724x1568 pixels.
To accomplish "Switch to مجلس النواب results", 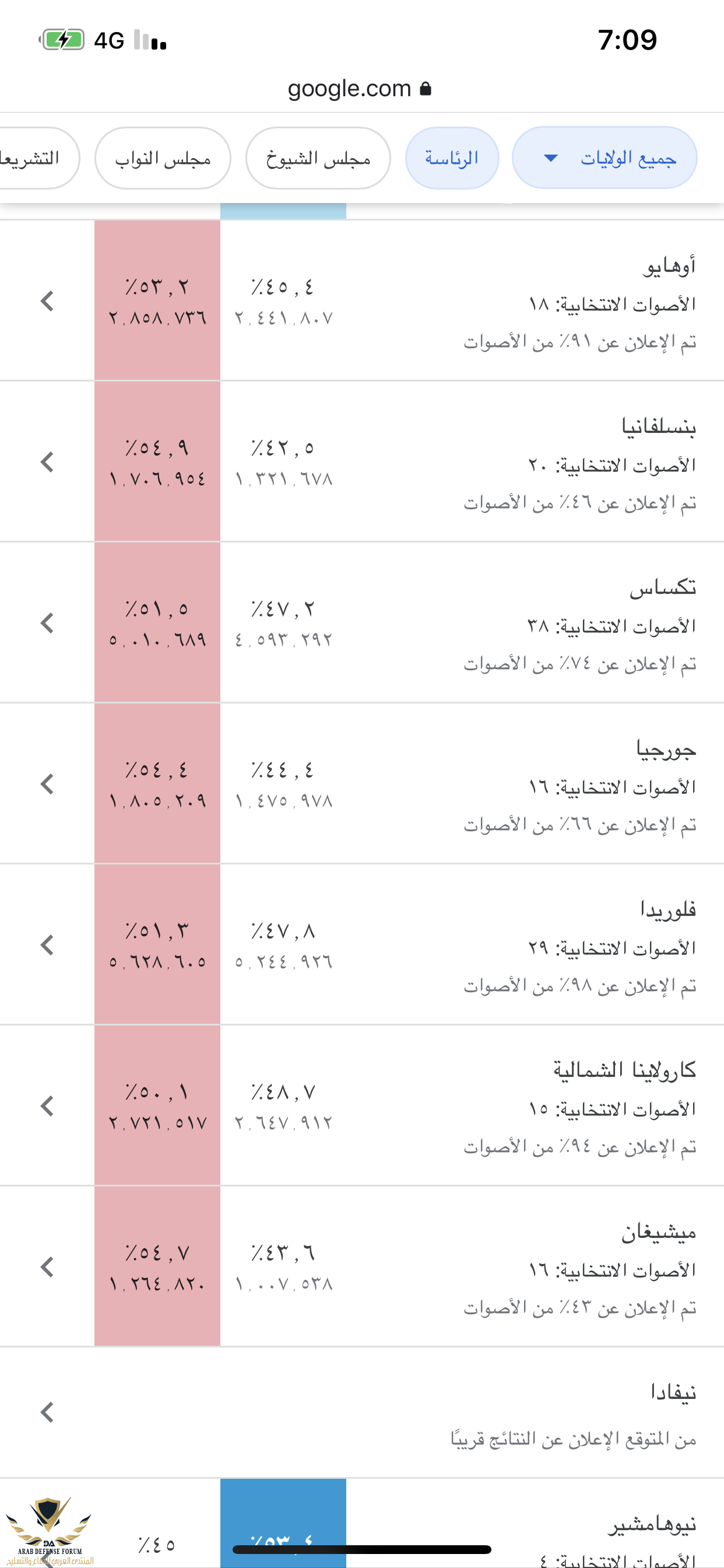I will [163, 158].
